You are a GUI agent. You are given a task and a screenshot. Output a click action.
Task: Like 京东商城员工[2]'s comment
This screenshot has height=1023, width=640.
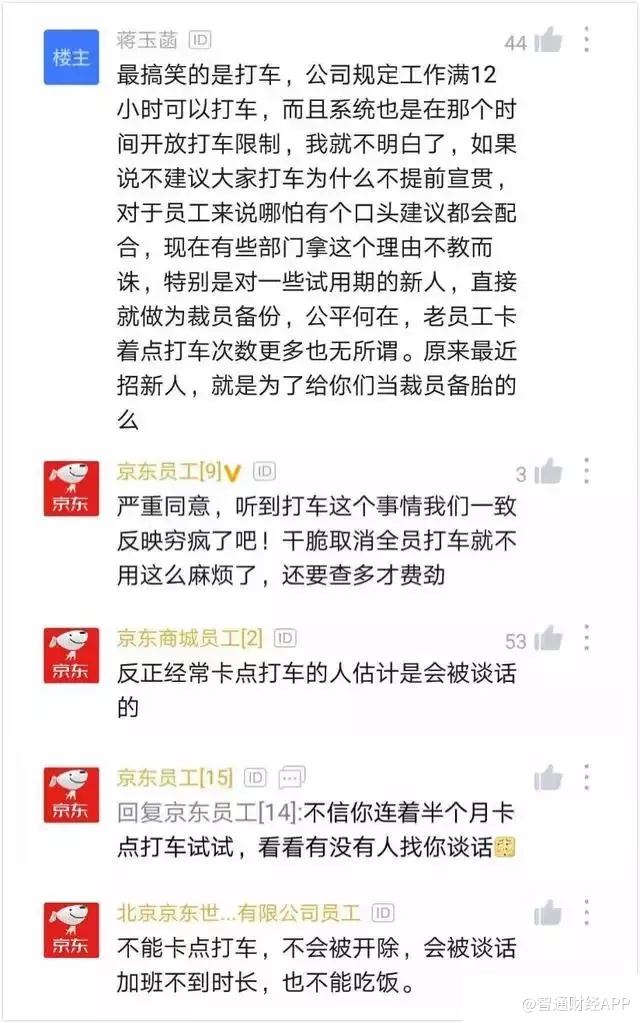pyautogui.click(x=548, y=639)
